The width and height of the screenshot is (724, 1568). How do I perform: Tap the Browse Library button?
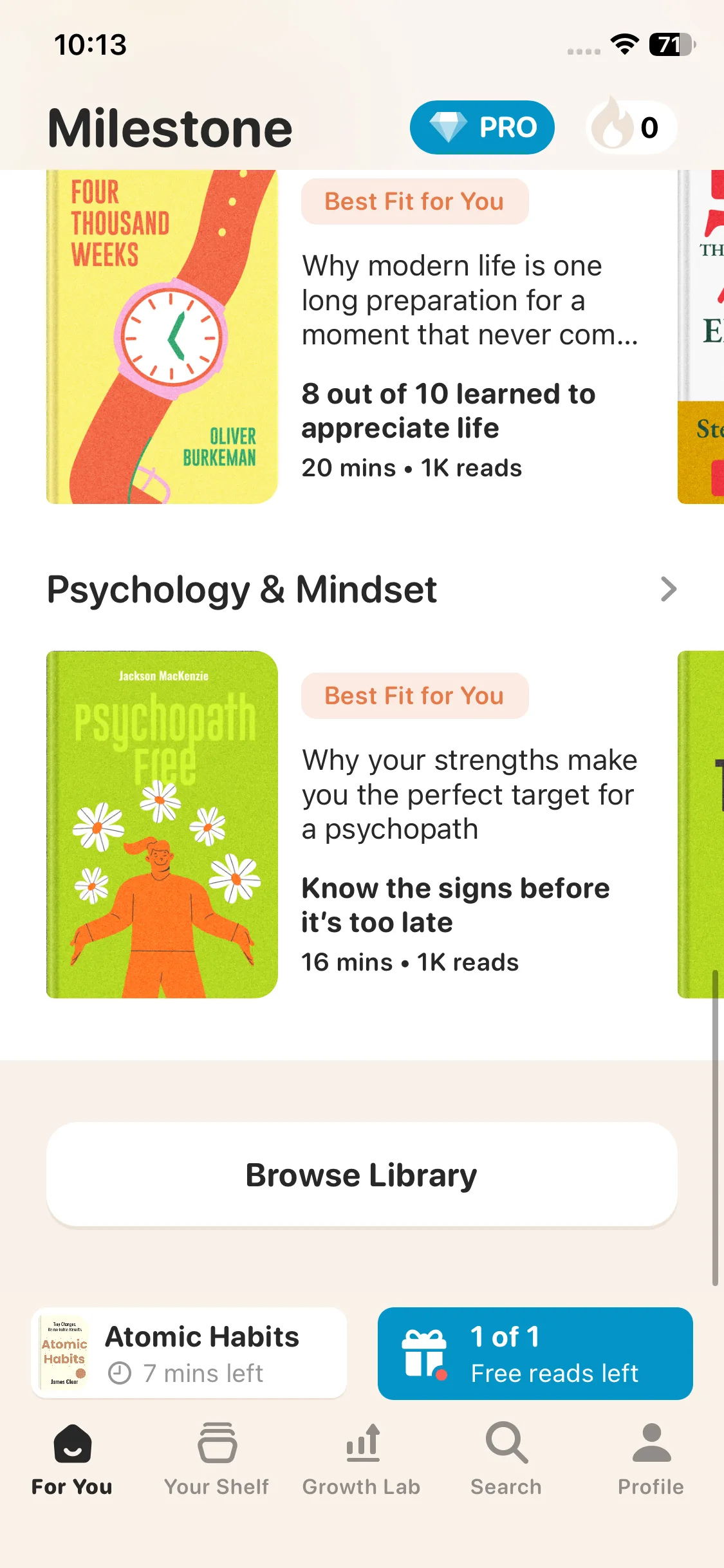(362, 1175)
